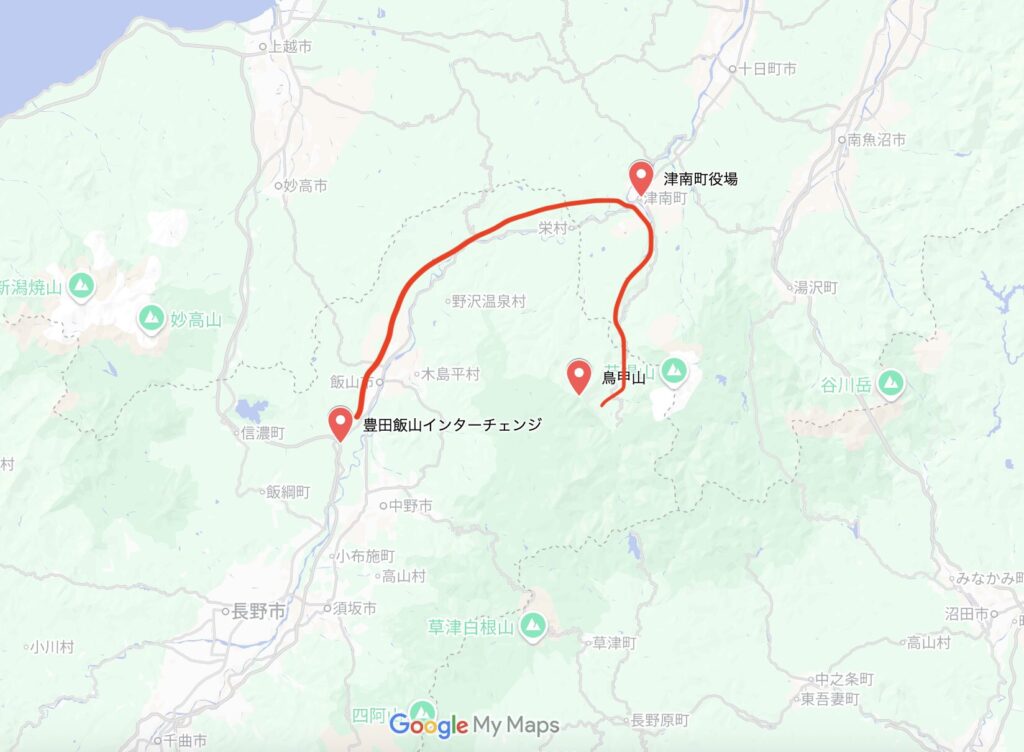The image size is (1024, 752).
Task: Select the 草津白根山 mountain marker
Action: (x=534, y=626)
